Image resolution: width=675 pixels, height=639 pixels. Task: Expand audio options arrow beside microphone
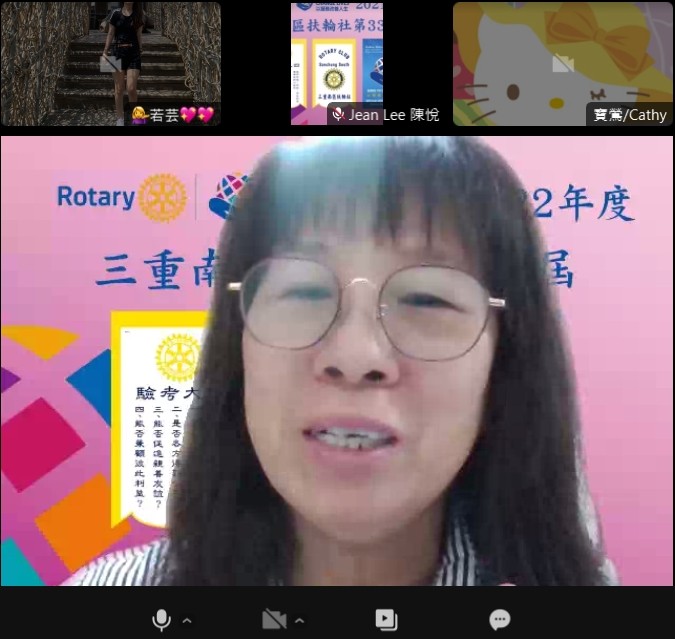[186, 621]
